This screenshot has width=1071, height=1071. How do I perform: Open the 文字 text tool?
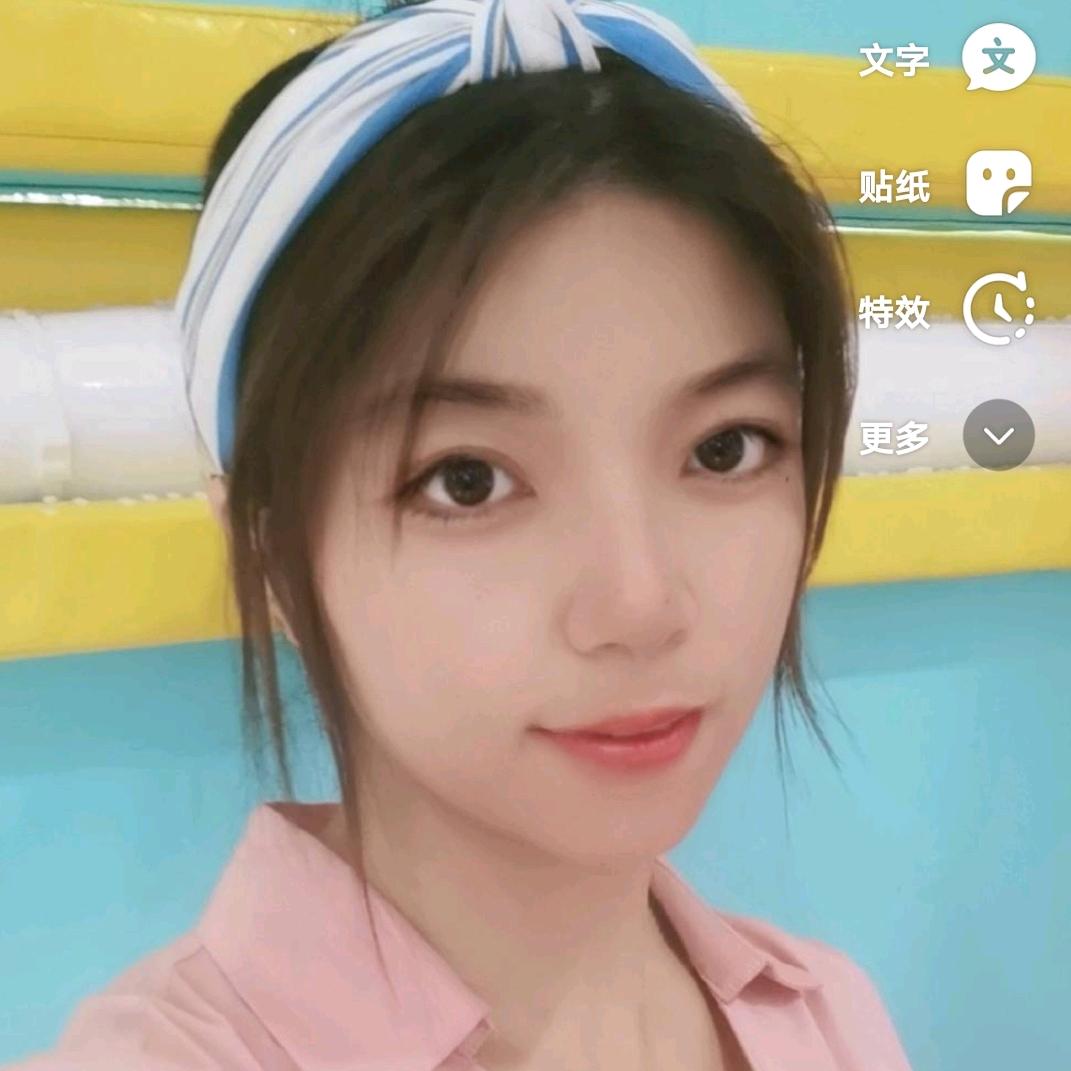pyautogui.click(x=997, y=61)
